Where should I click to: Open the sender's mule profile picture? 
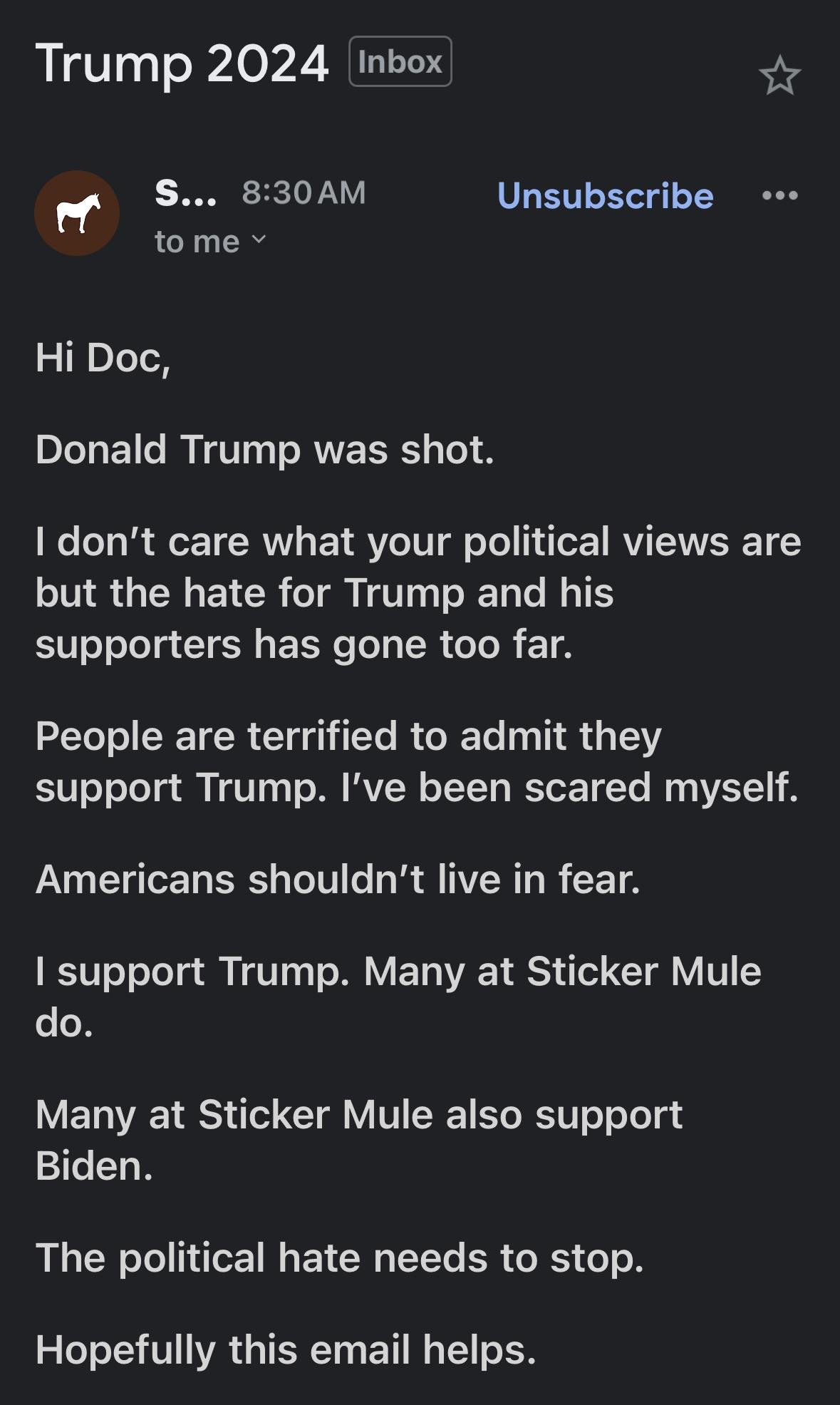click(77, 213)
